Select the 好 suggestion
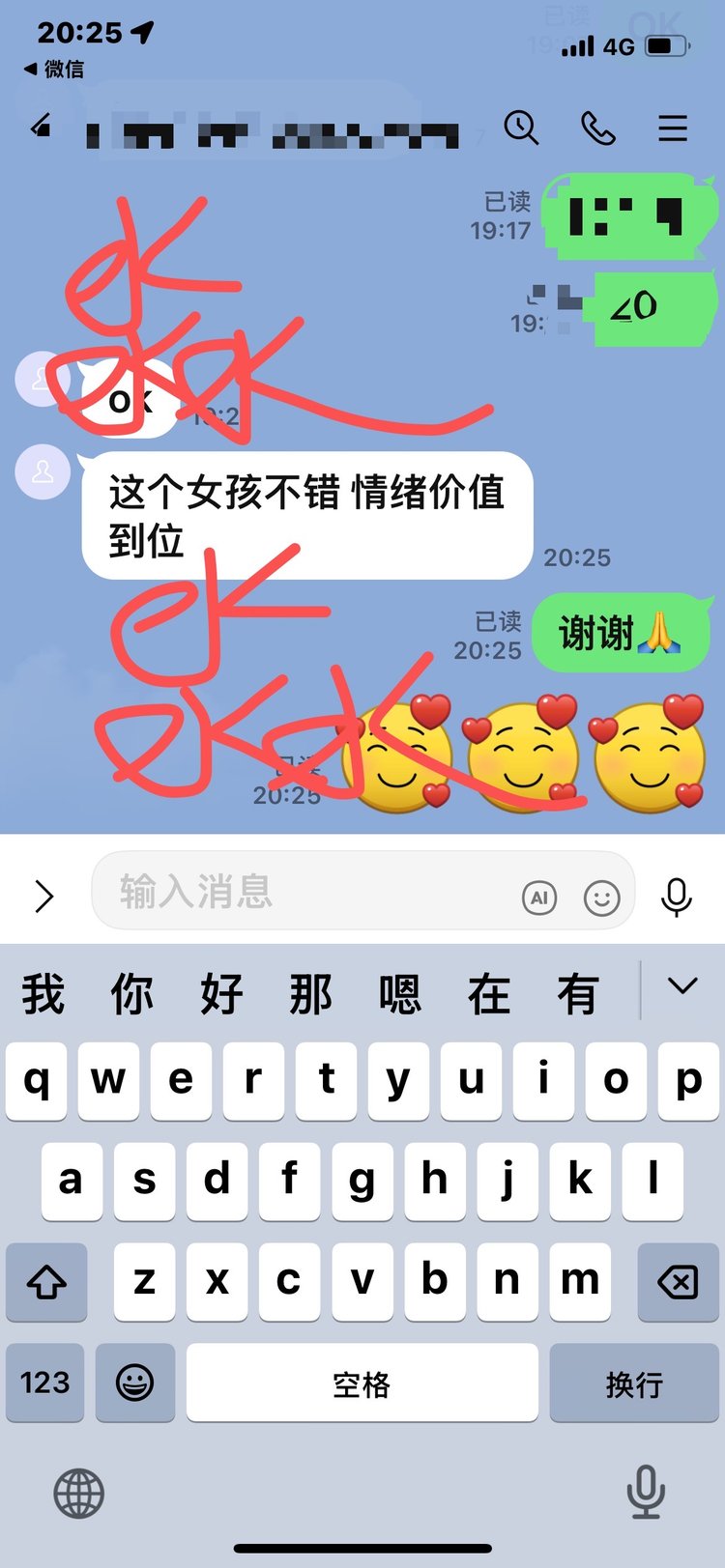This screenshot has height=1568, width=725. (221, 994)
